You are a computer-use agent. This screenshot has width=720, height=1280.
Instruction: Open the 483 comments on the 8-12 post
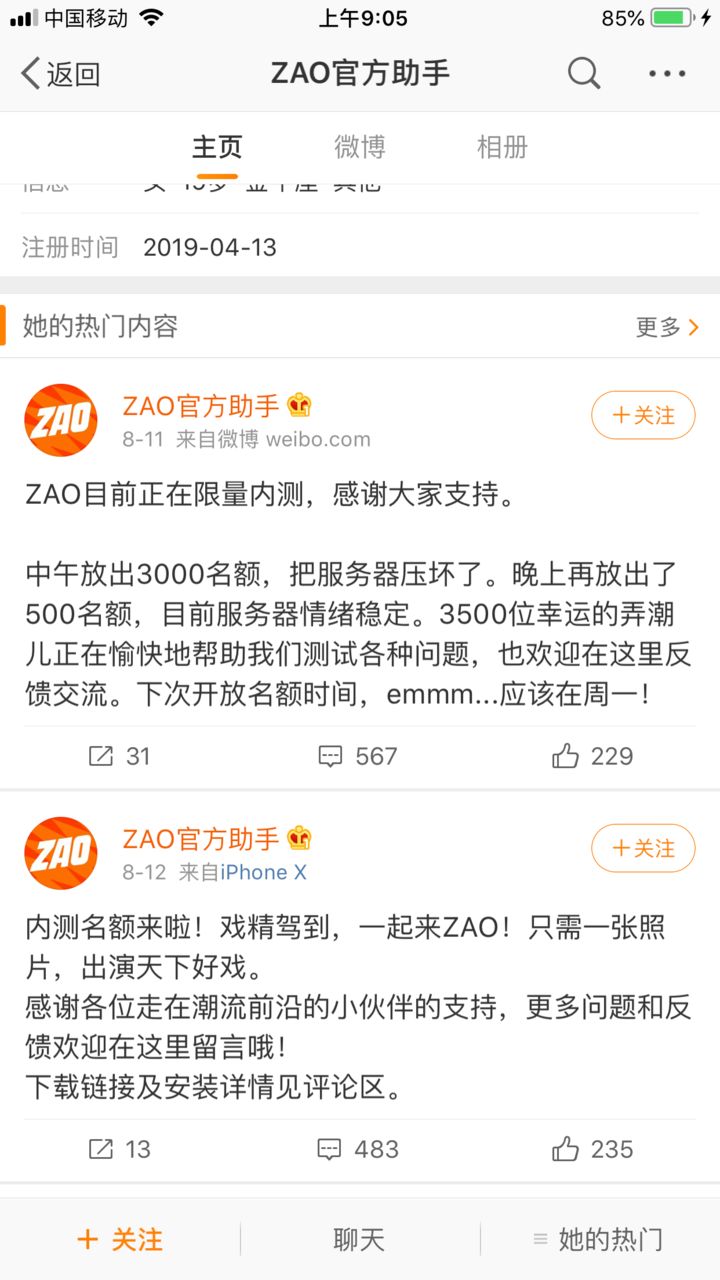tap(358, 1149)
